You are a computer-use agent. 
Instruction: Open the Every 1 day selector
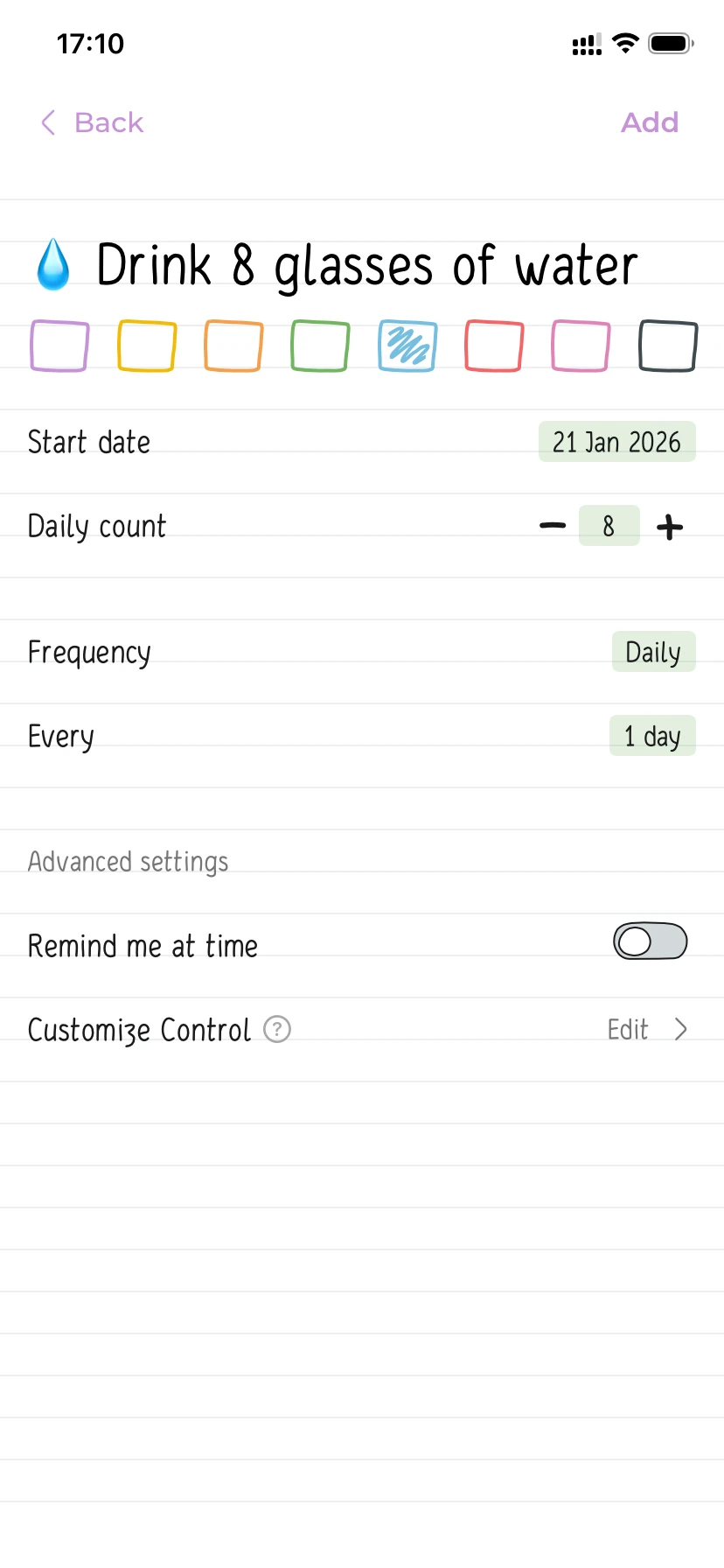[x=652, y=736]
